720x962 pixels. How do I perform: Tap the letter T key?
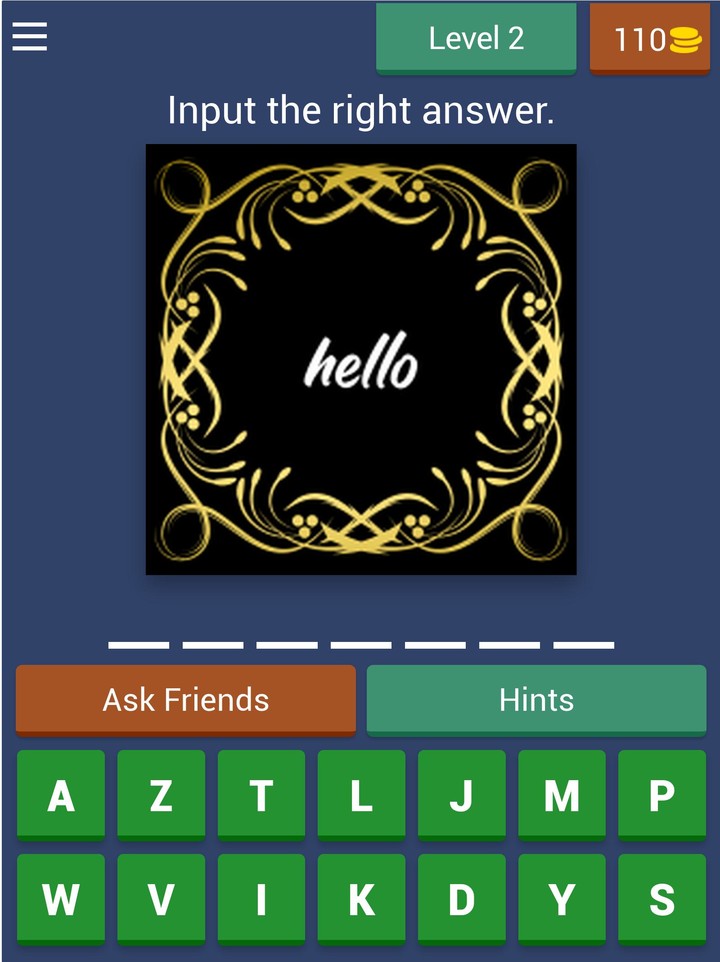[260, 796]
